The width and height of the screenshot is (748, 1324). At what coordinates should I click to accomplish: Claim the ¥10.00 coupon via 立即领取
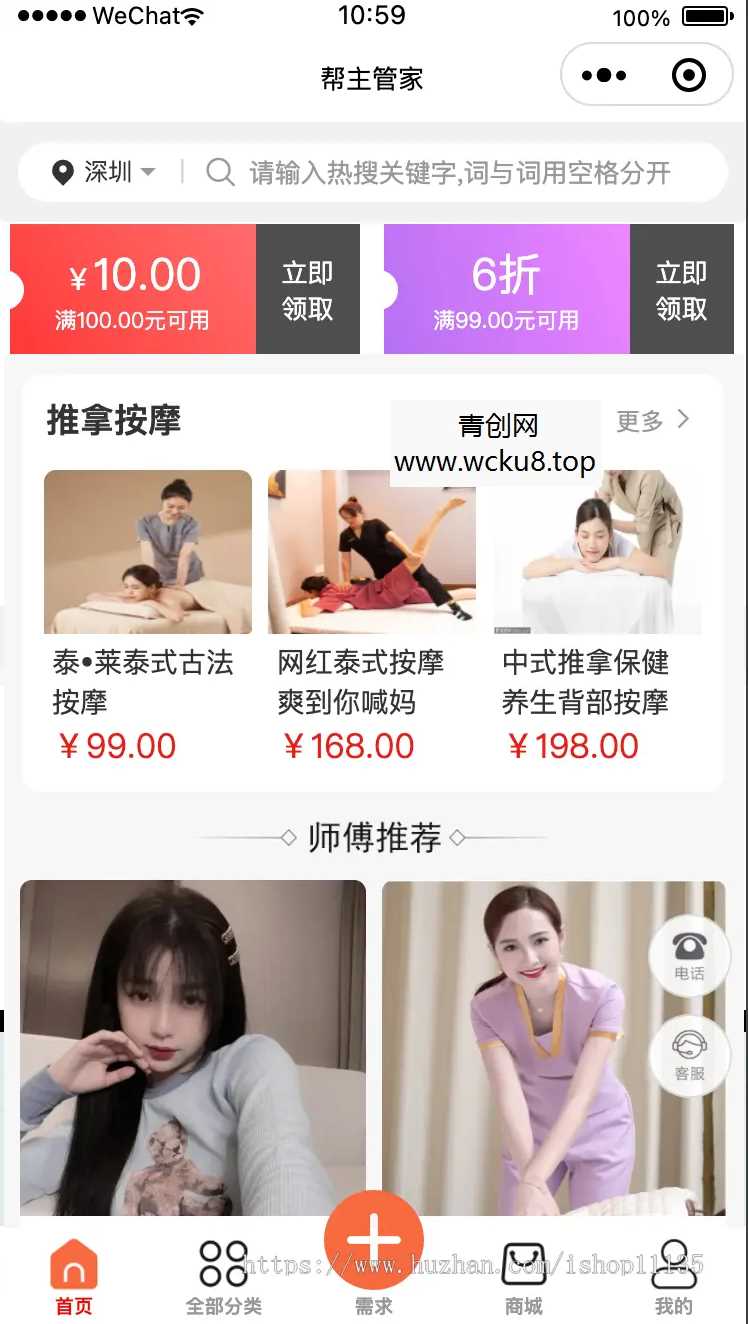click(309, 288)
